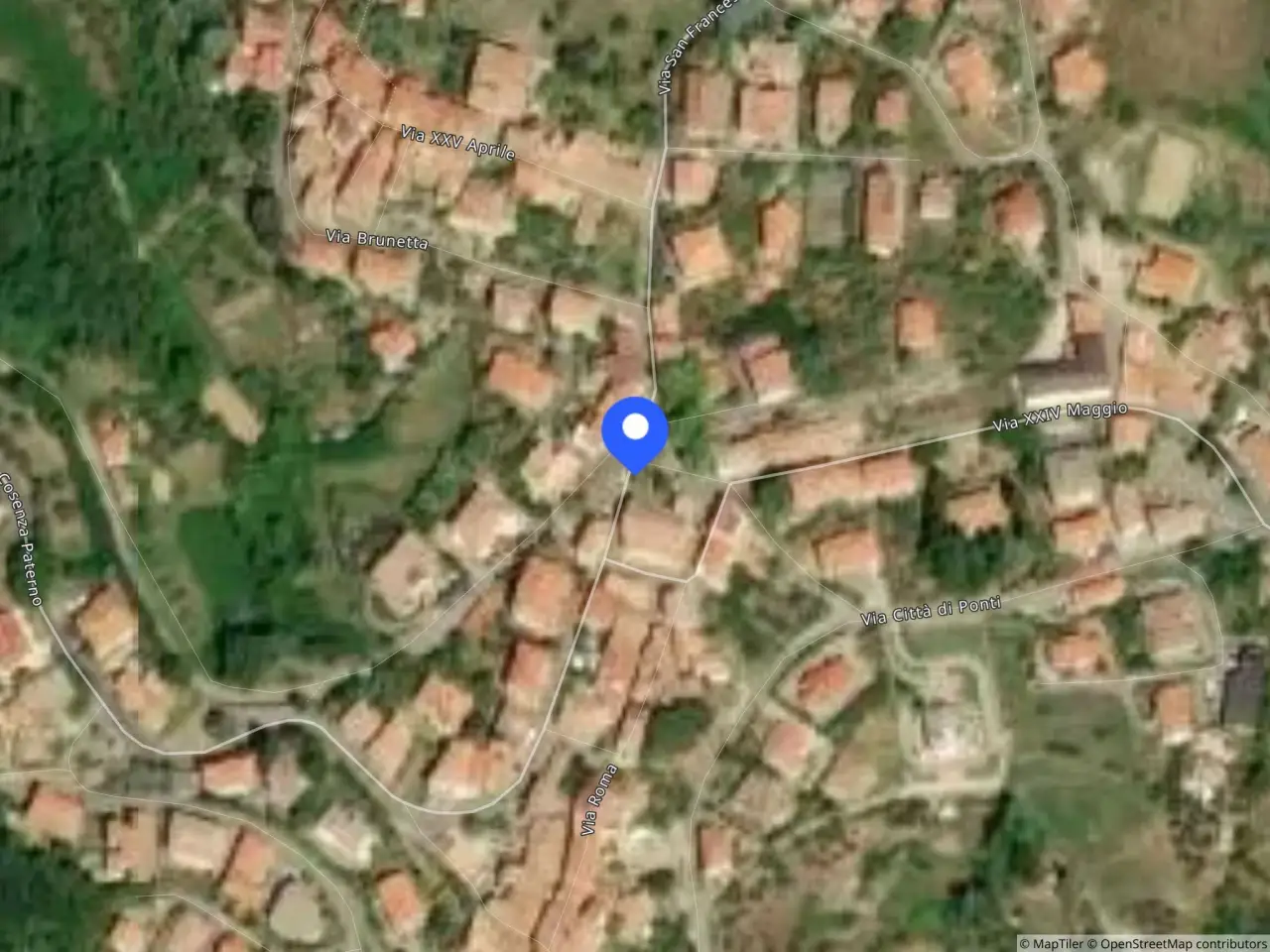
Task: Tap the blue location pin marker
Action: (635, 433)
